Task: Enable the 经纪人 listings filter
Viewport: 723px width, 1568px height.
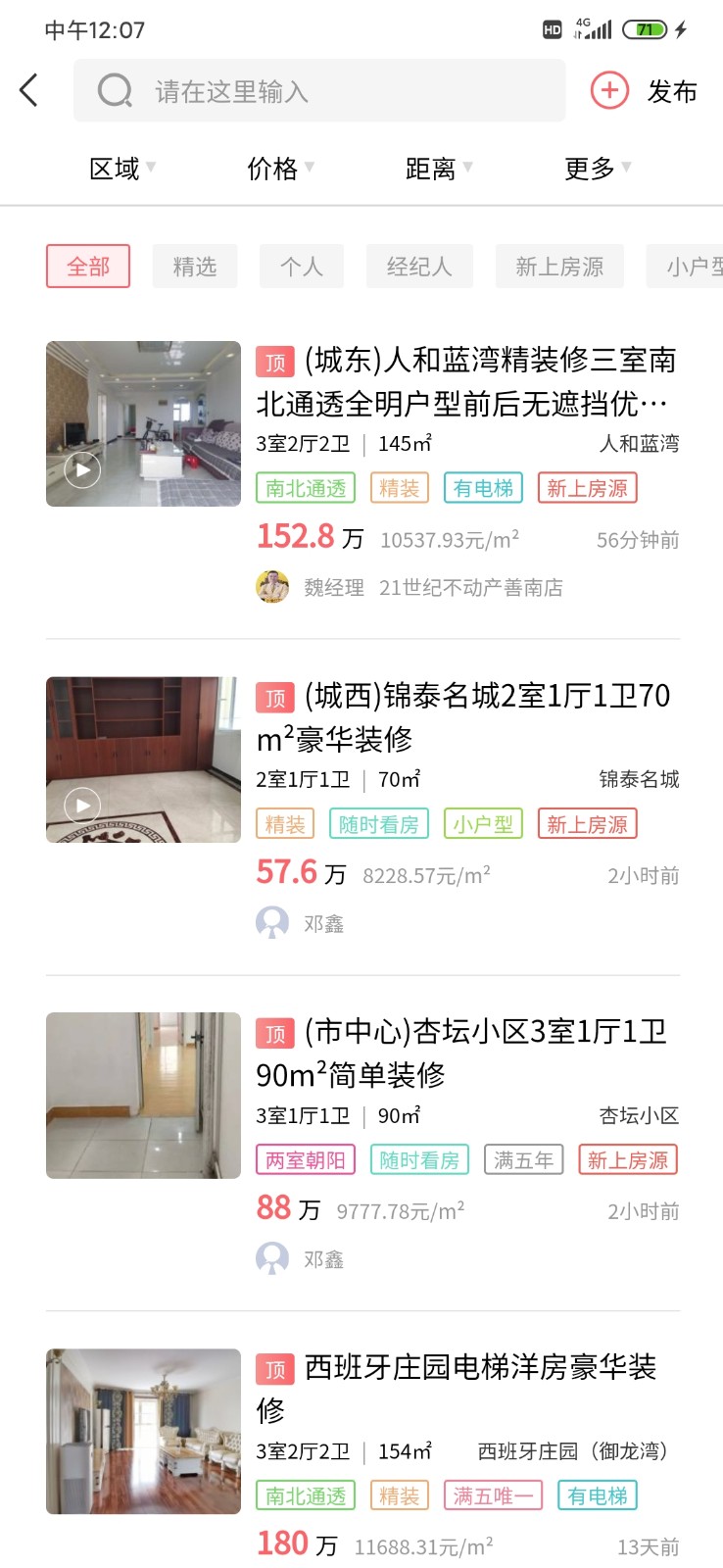Action: click(x=419, y=266)
